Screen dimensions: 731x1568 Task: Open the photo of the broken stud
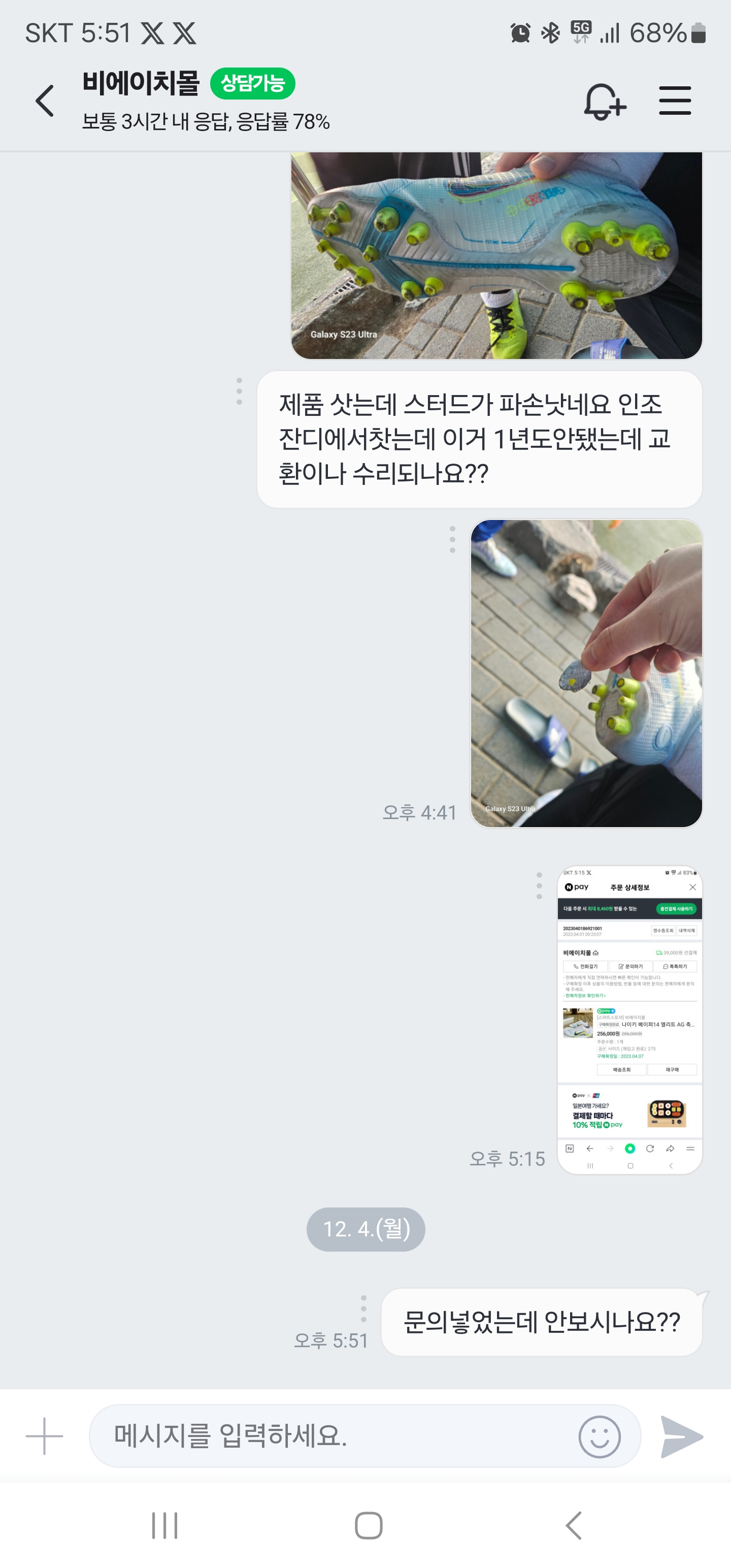tap(586, 673)
